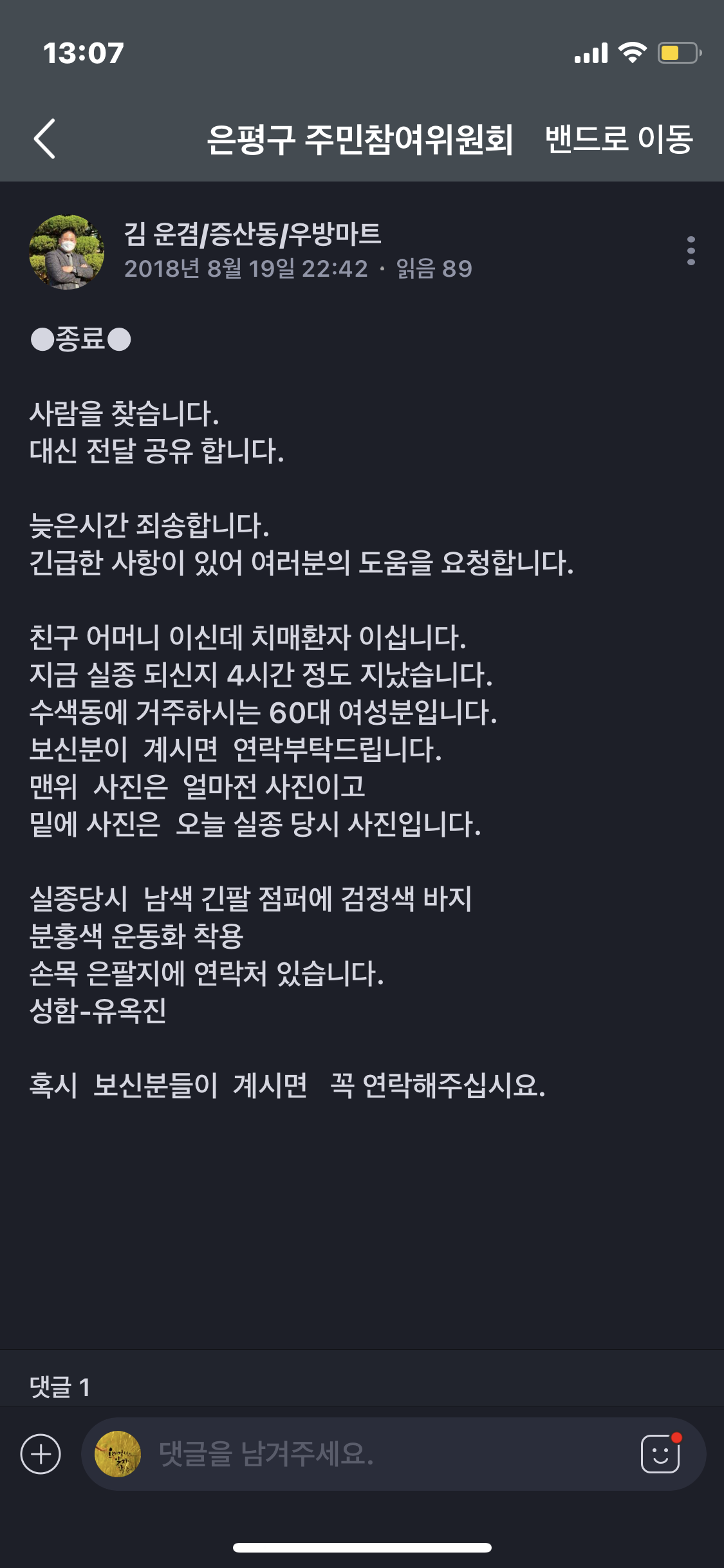Tap the plus attach icon beside comment box

[x=41, y=1454]
